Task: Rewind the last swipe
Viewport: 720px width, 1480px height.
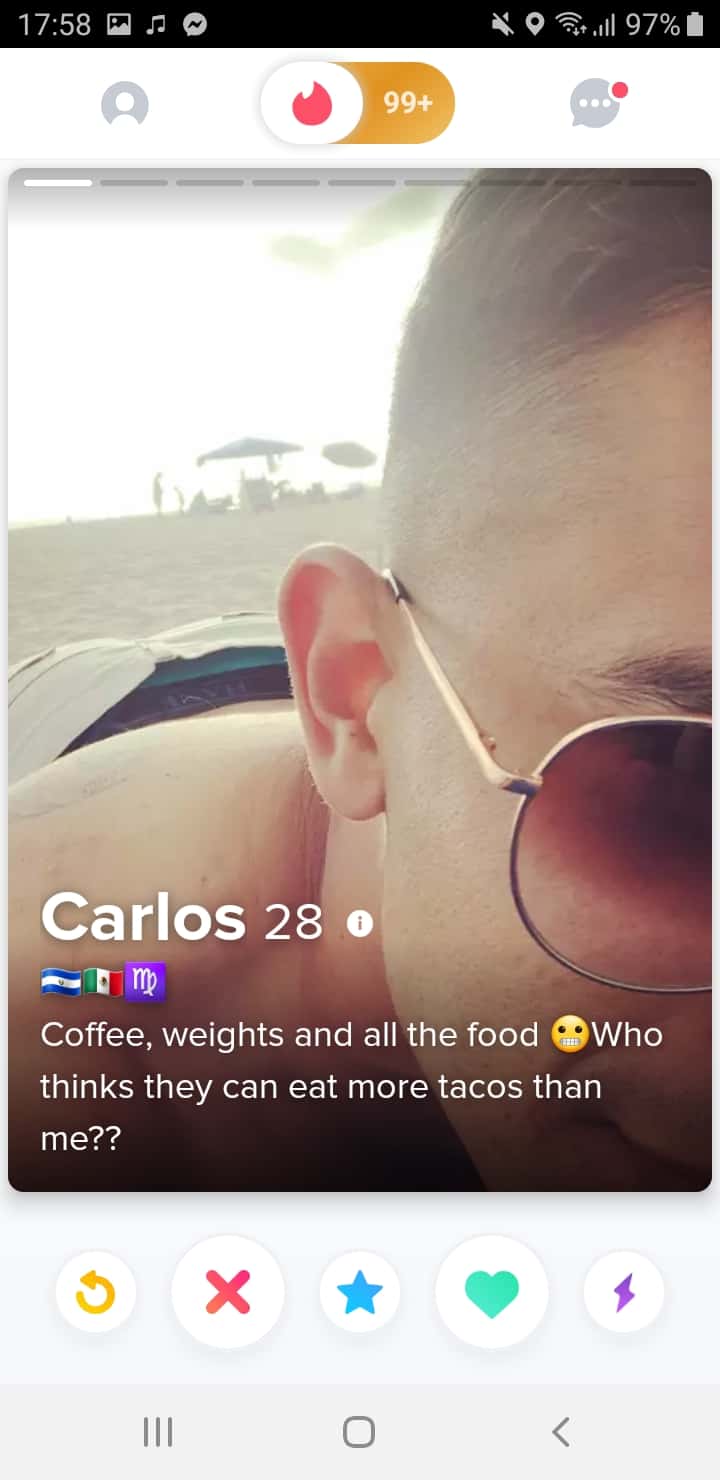Action: click(96, 1292)
